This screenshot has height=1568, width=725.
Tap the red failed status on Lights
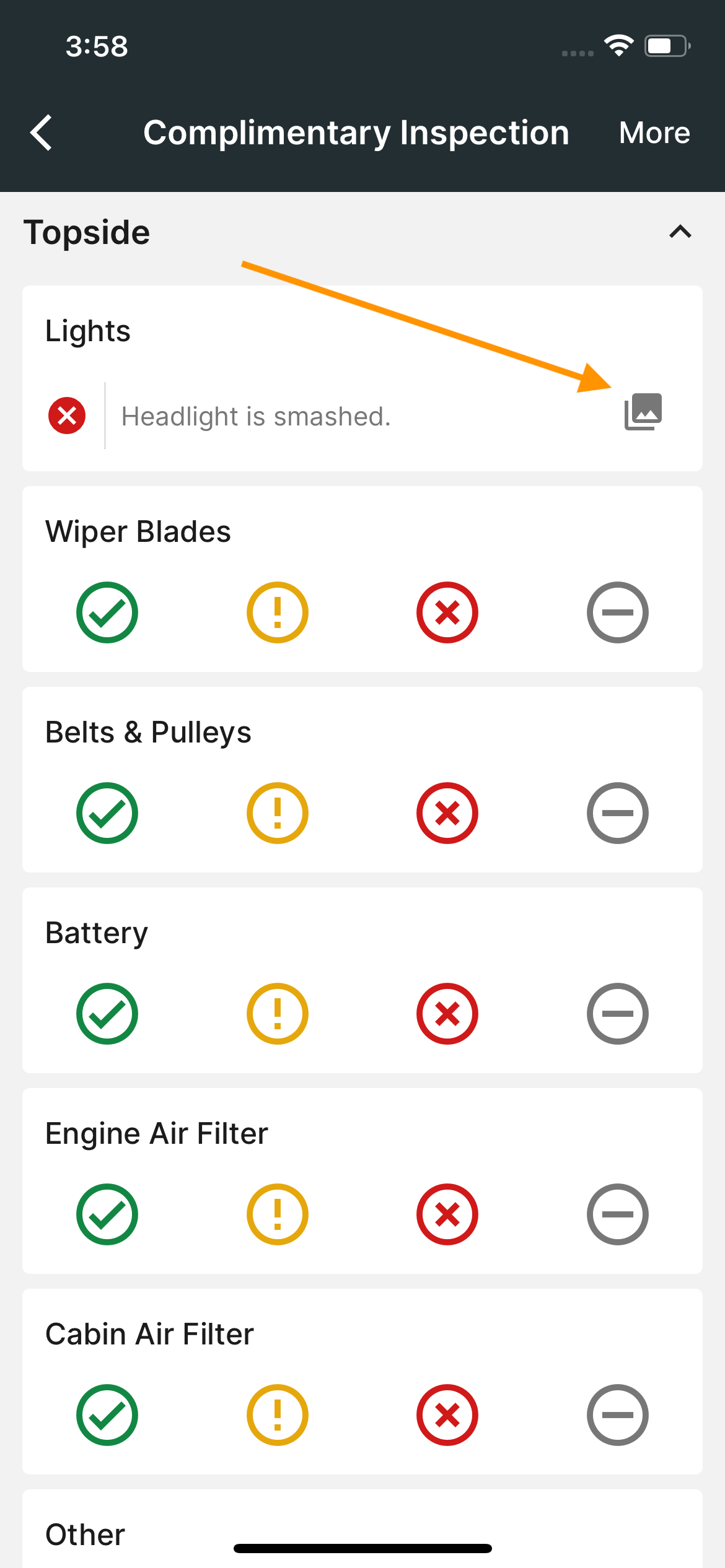[67, 416]
